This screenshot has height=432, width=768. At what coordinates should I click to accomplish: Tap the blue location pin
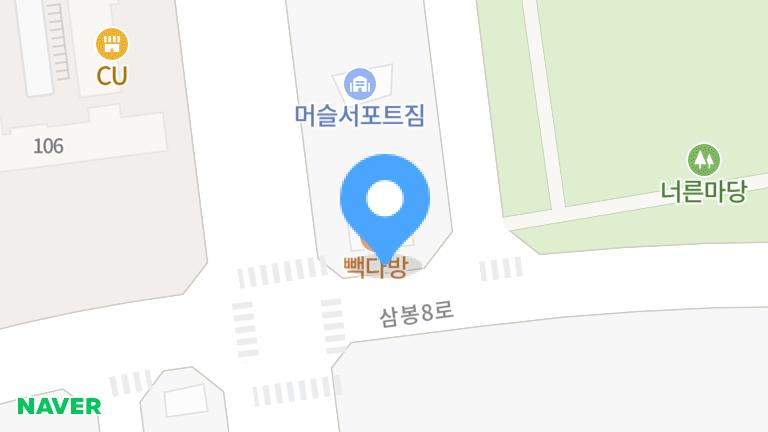coord(384,202)
